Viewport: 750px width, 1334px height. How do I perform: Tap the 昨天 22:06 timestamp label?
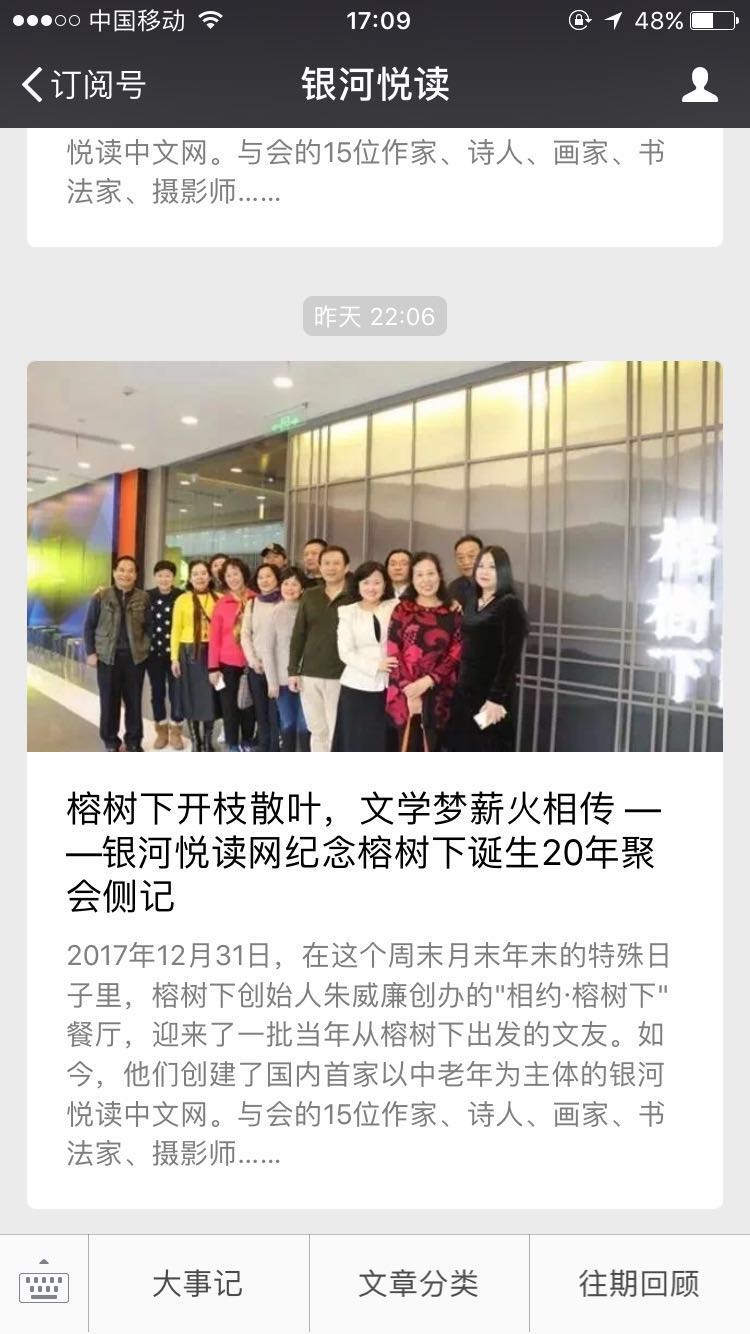point(374,316)
